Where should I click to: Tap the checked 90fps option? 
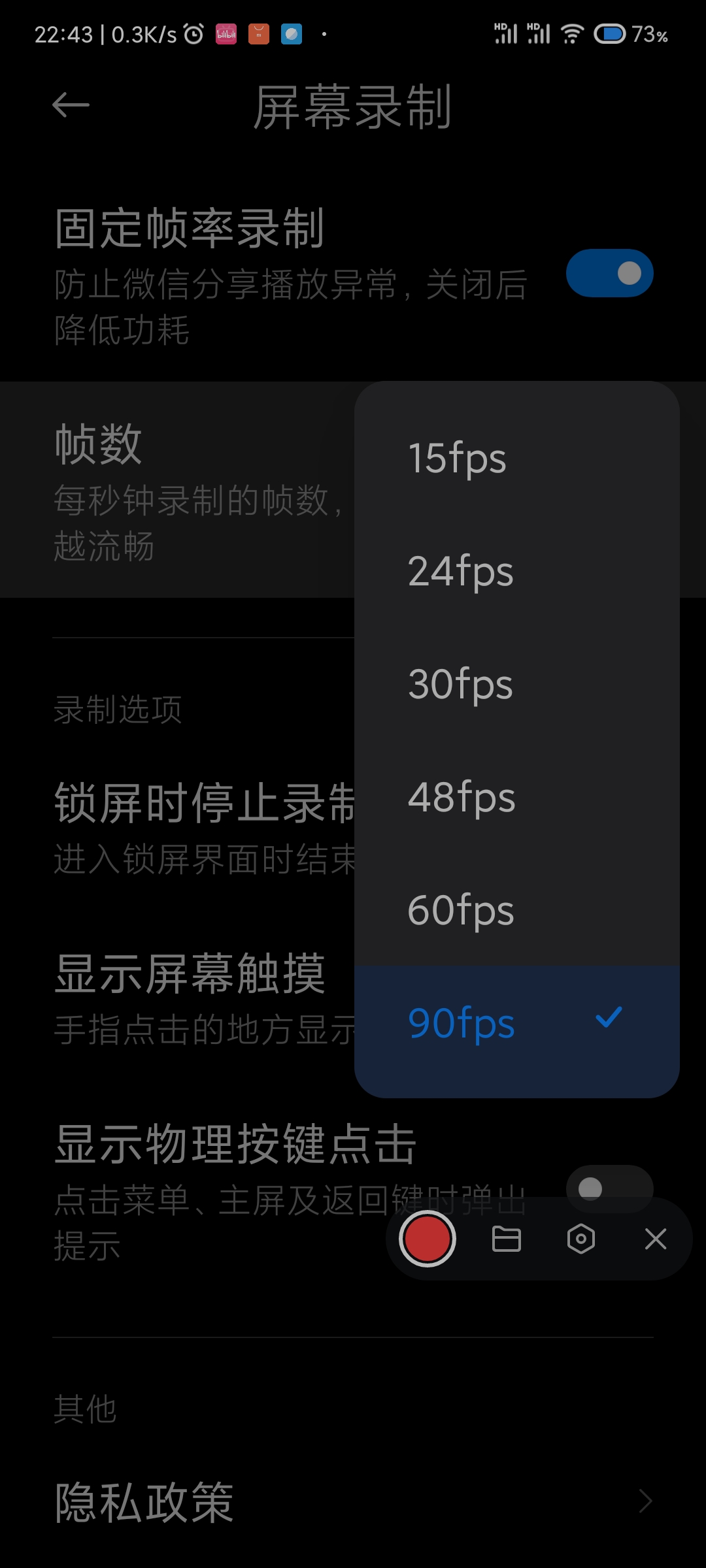[x=516, y=1022]
